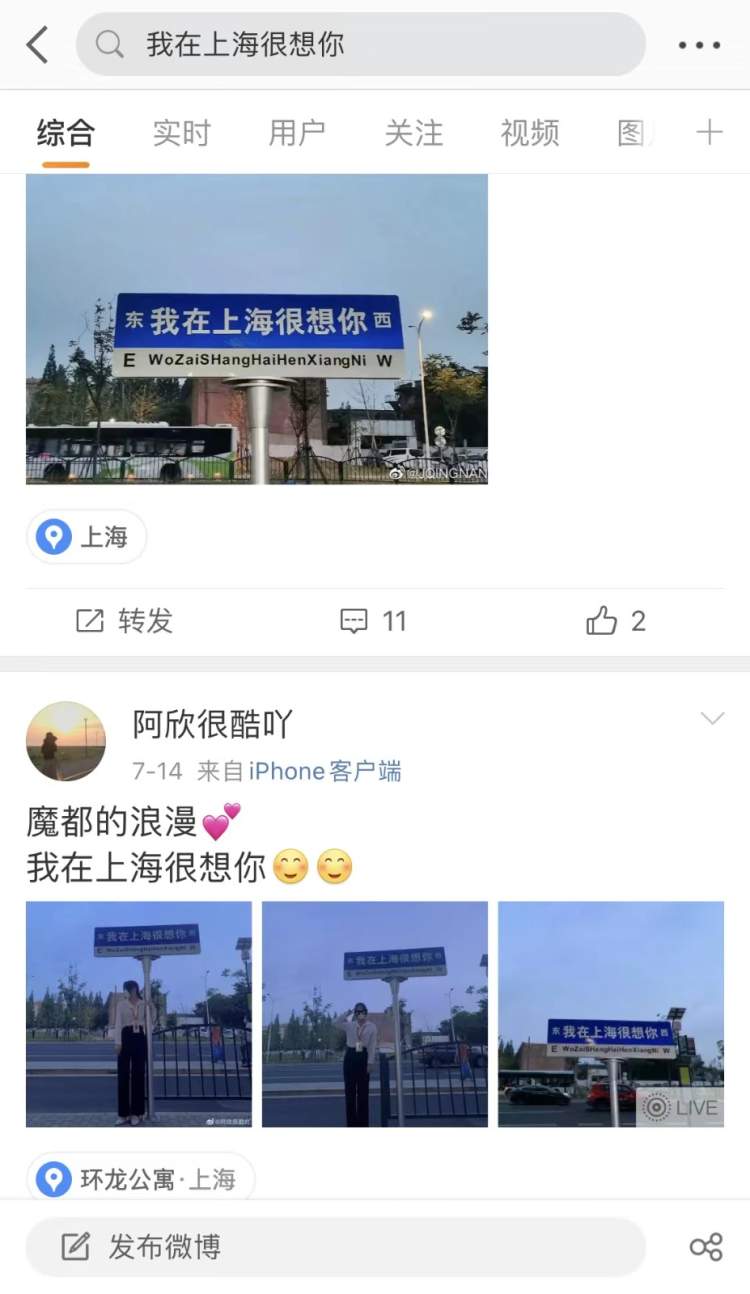The image size is (750, 1294).
Task: Open the LIVE photo in 阿欣很酷吖's post
Action: point(611,1014)
